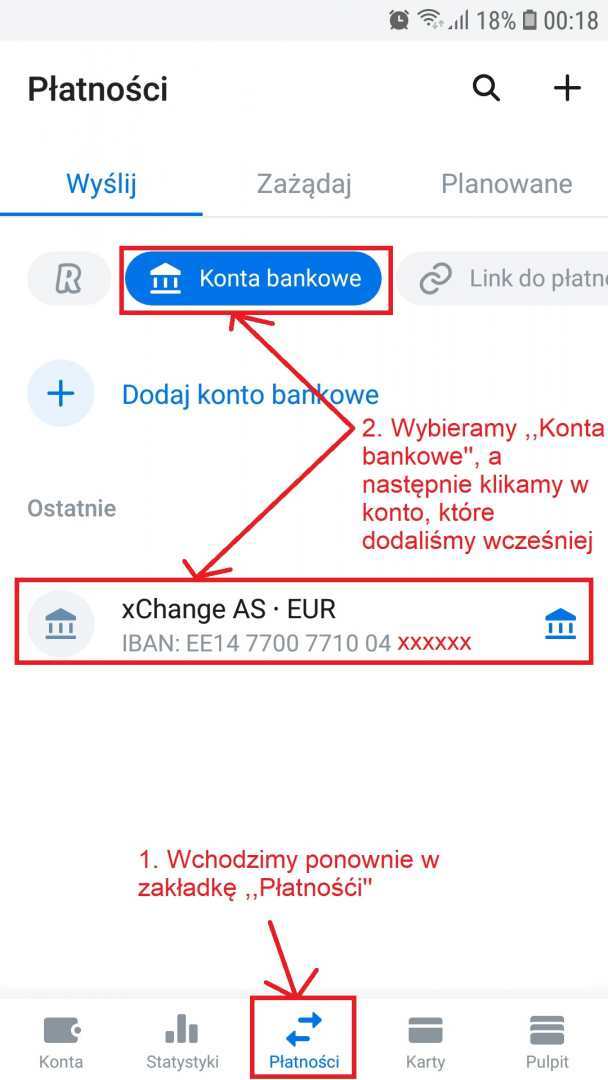
Task: Open the Karty section
Action: pos(426,1040)
